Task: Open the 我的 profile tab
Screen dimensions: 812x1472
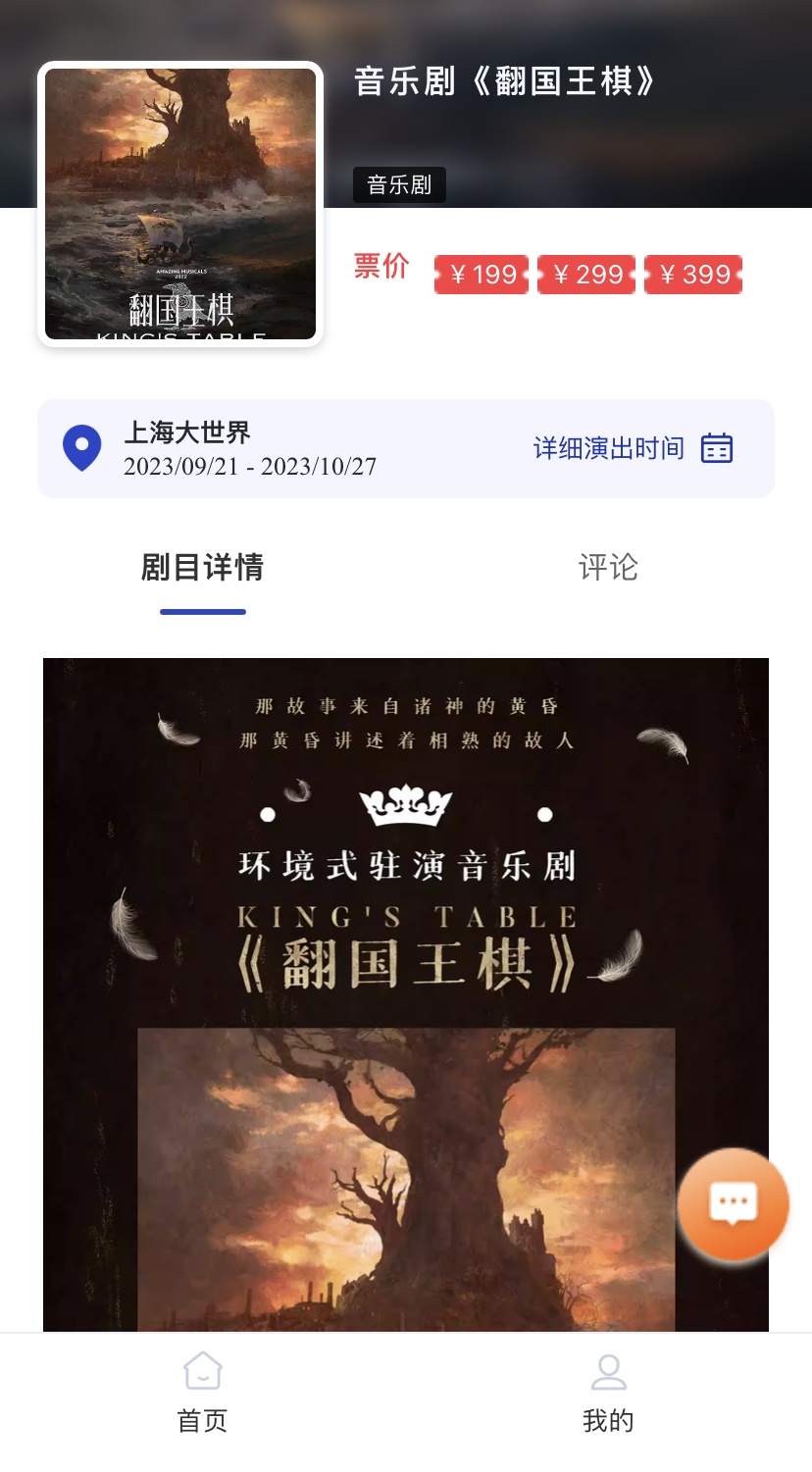Action: click(x=608, y=1393)
